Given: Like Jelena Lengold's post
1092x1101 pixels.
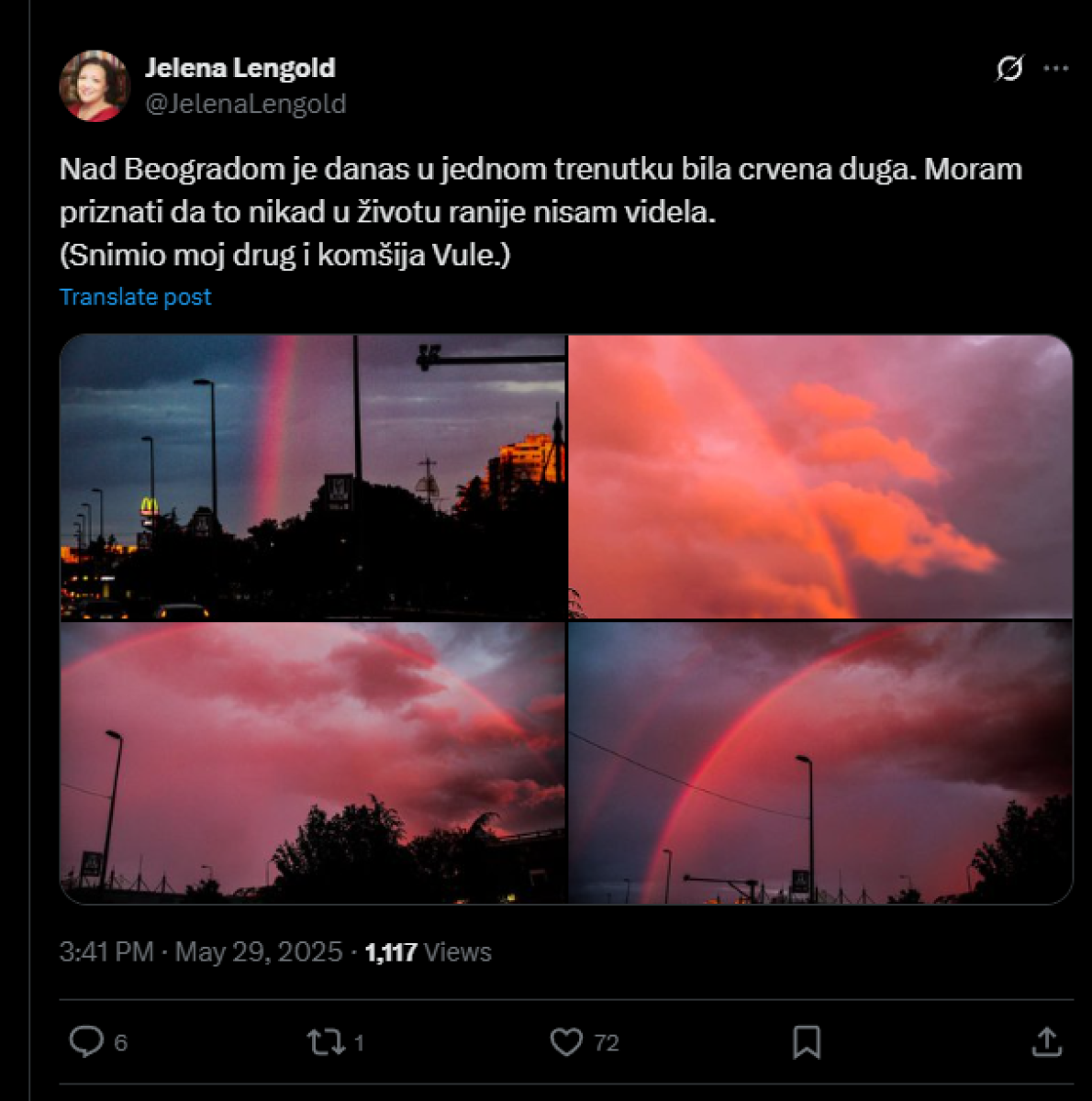Looking at the screenshot, I should 566,1041.
